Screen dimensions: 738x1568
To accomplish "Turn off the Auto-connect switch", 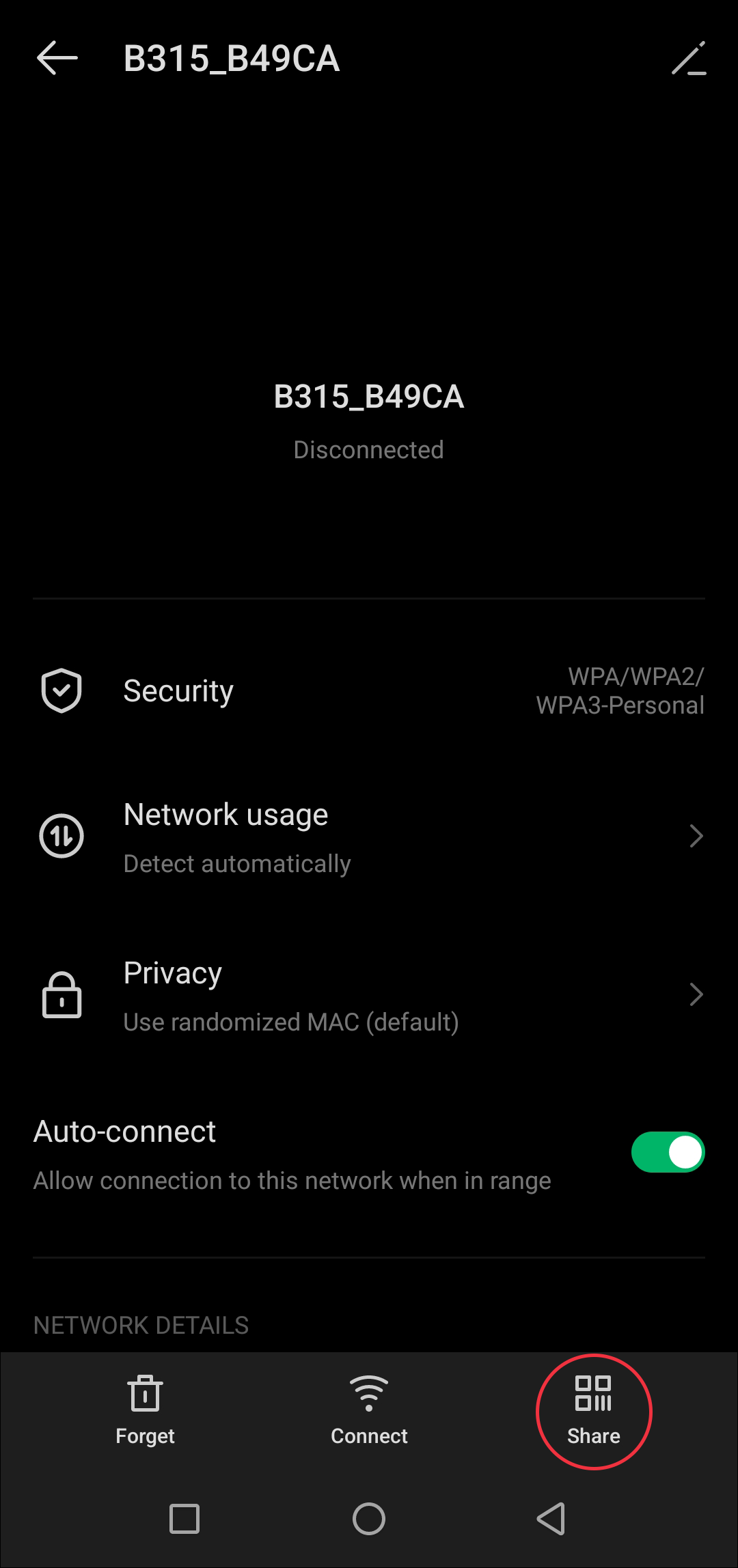I will tap(668, 1153).
